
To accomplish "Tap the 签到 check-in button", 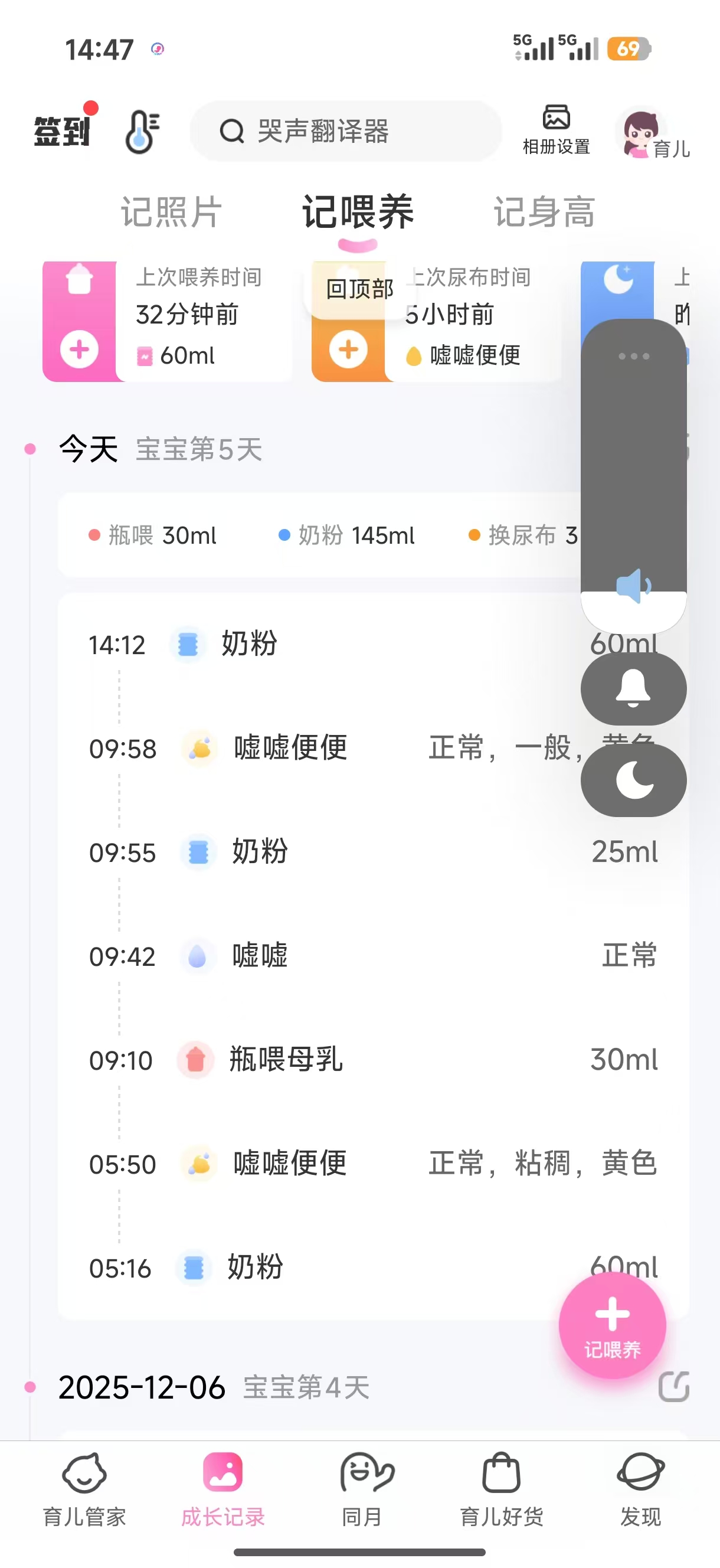I will (x=61, y=131).
